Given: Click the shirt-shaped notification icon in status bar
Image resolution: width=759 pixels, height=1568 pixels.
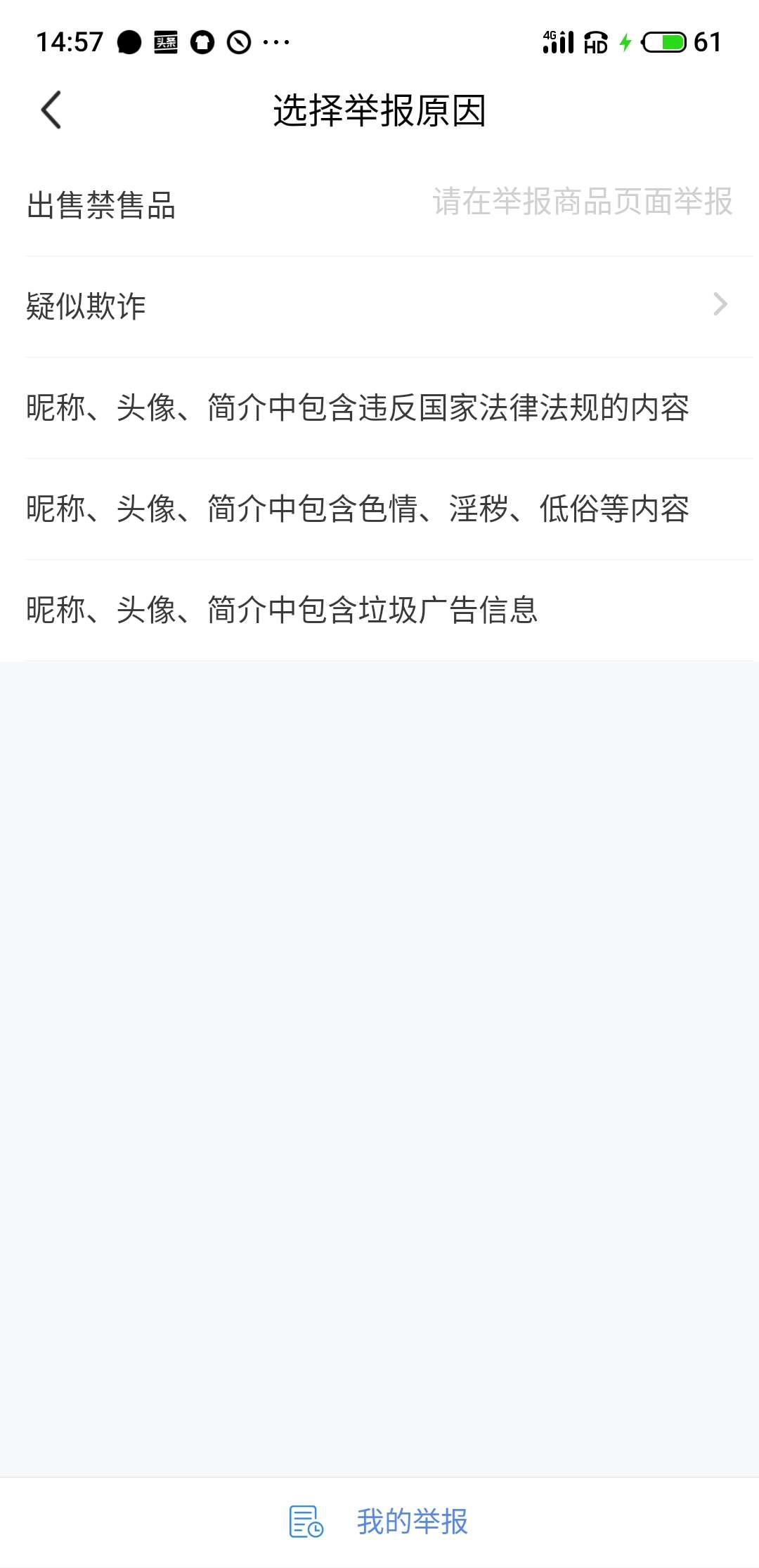Looking at the screenshot, I should coord(201,42).
